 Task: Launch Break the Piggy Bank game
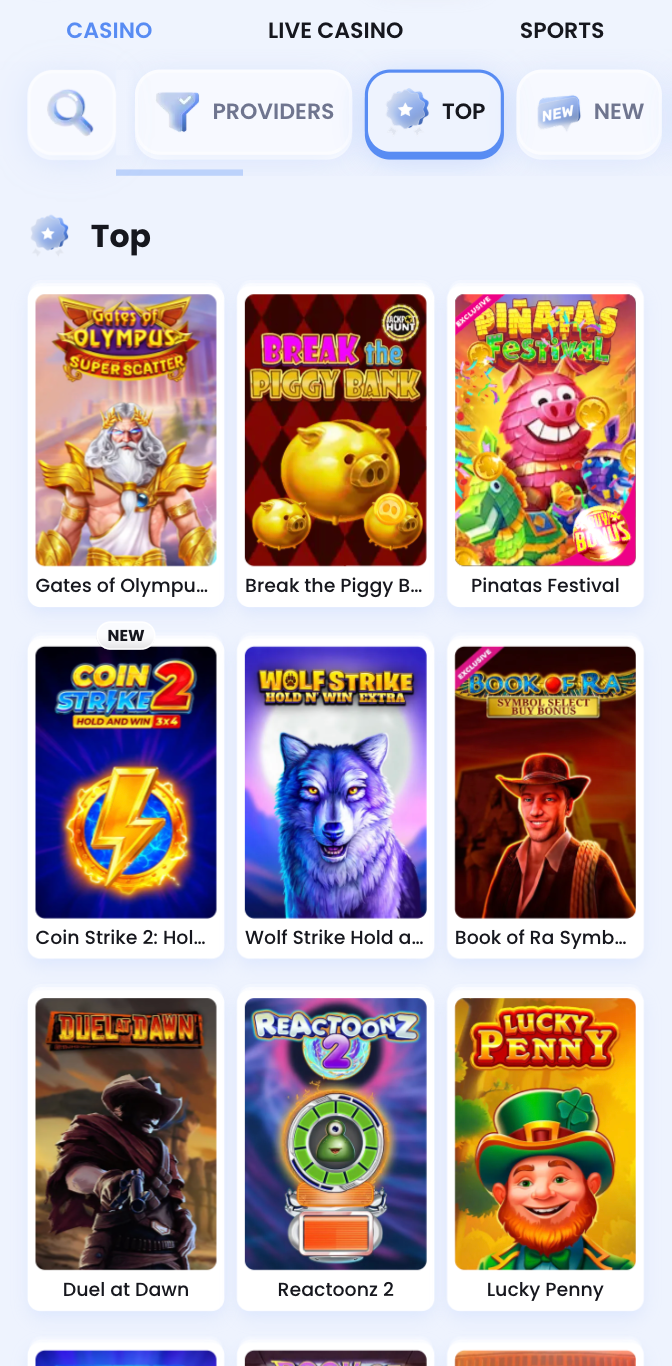(x=336, y=430)
